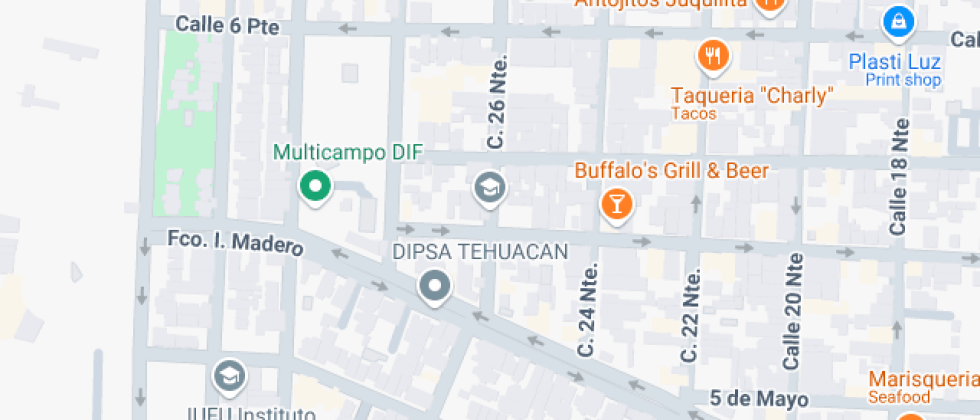Select Buffalo's Grill & Beer bar pin
The width and height of the screenshot is (980, 420).
click(616, 205)
